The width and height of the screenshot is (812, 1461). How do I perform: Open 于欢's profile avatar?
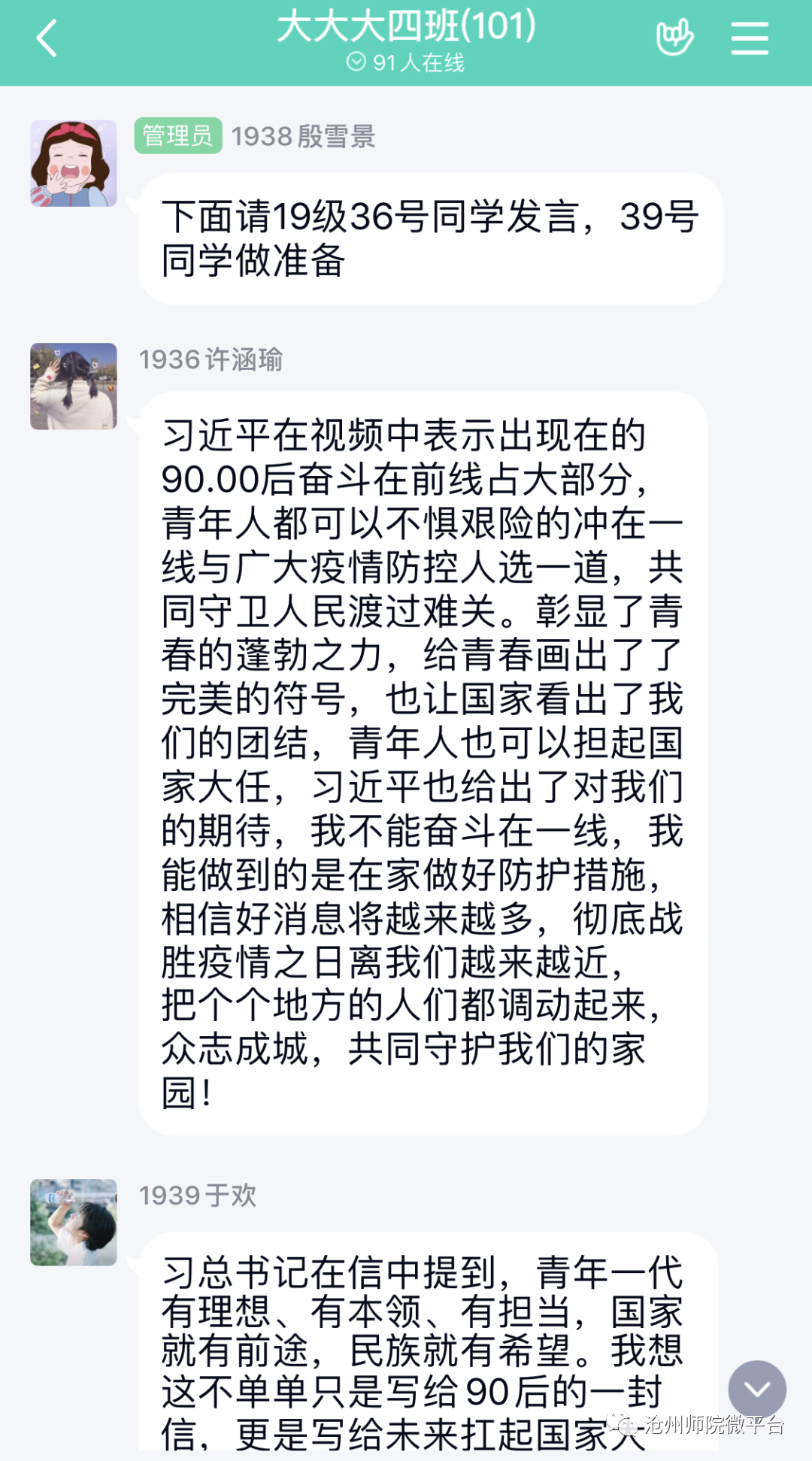74,1222
